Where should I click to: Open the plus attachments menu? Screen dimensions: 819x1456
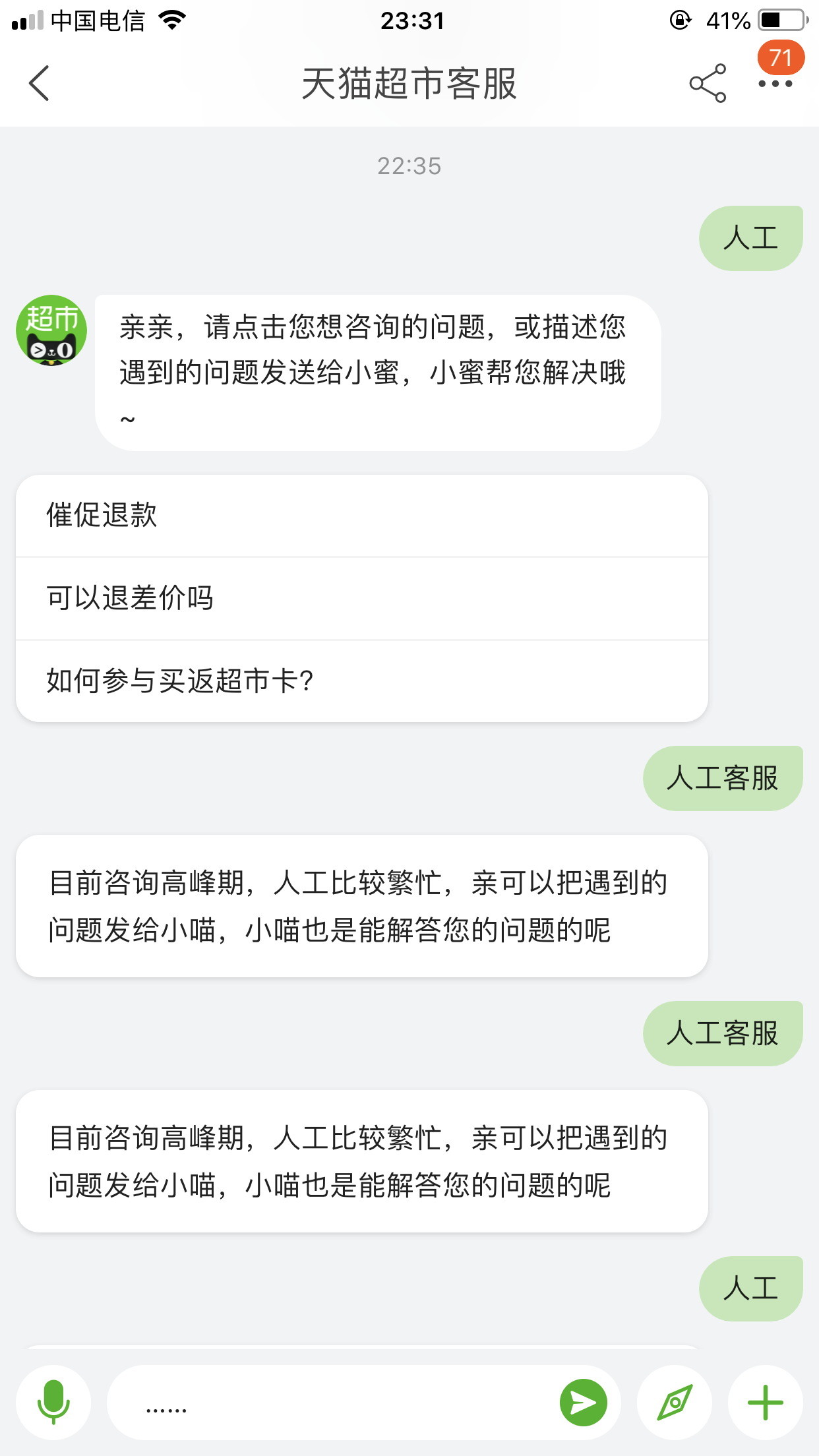pos(765,1403)
